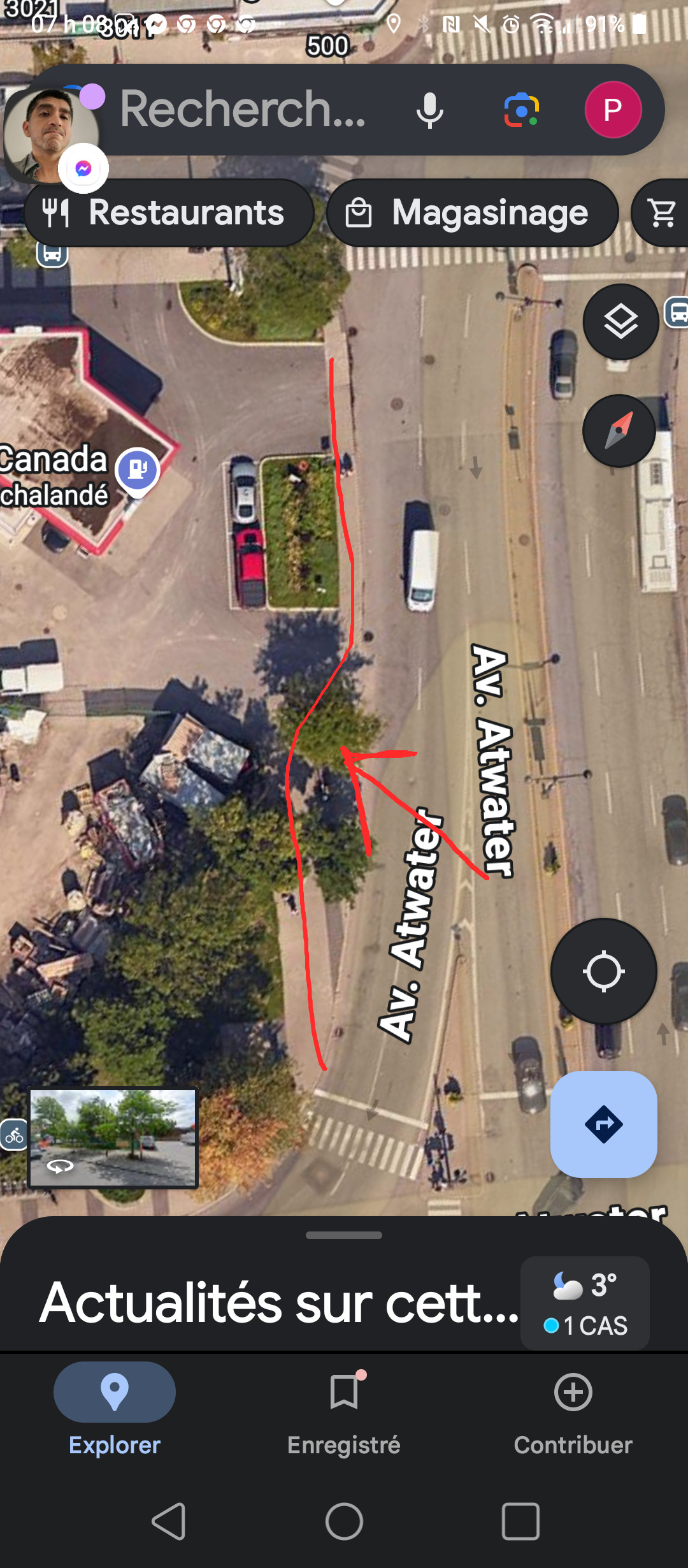Image resolution: width=688 pixels, height=1568 pixels.
Task: Center map on my location
Action: pyautogui.click(x=603, y=971)
